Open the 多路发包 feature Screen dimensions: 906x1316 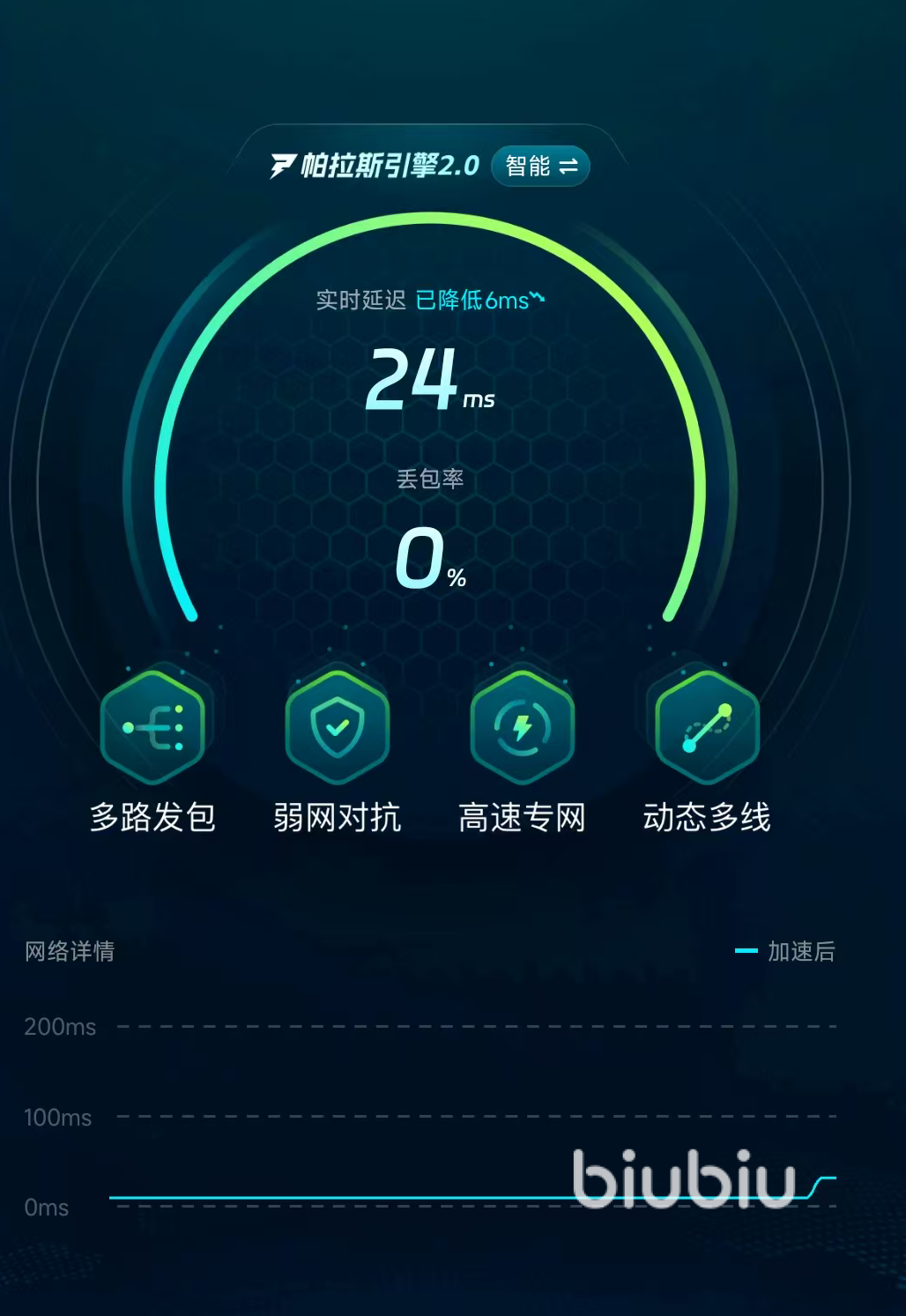pos(152,728)
